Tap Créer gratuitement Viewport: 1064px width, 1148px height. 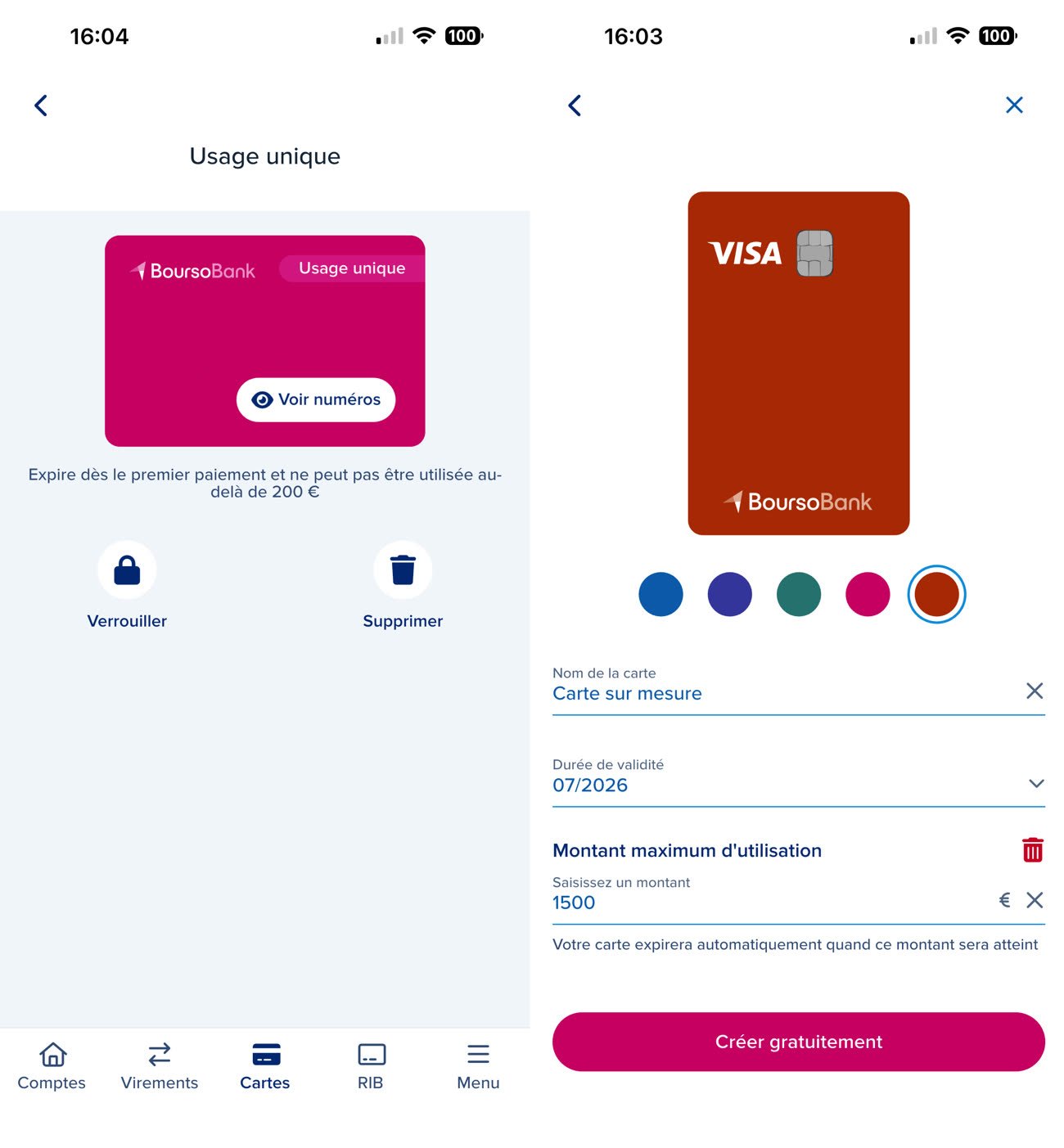tap(799, 1042)
